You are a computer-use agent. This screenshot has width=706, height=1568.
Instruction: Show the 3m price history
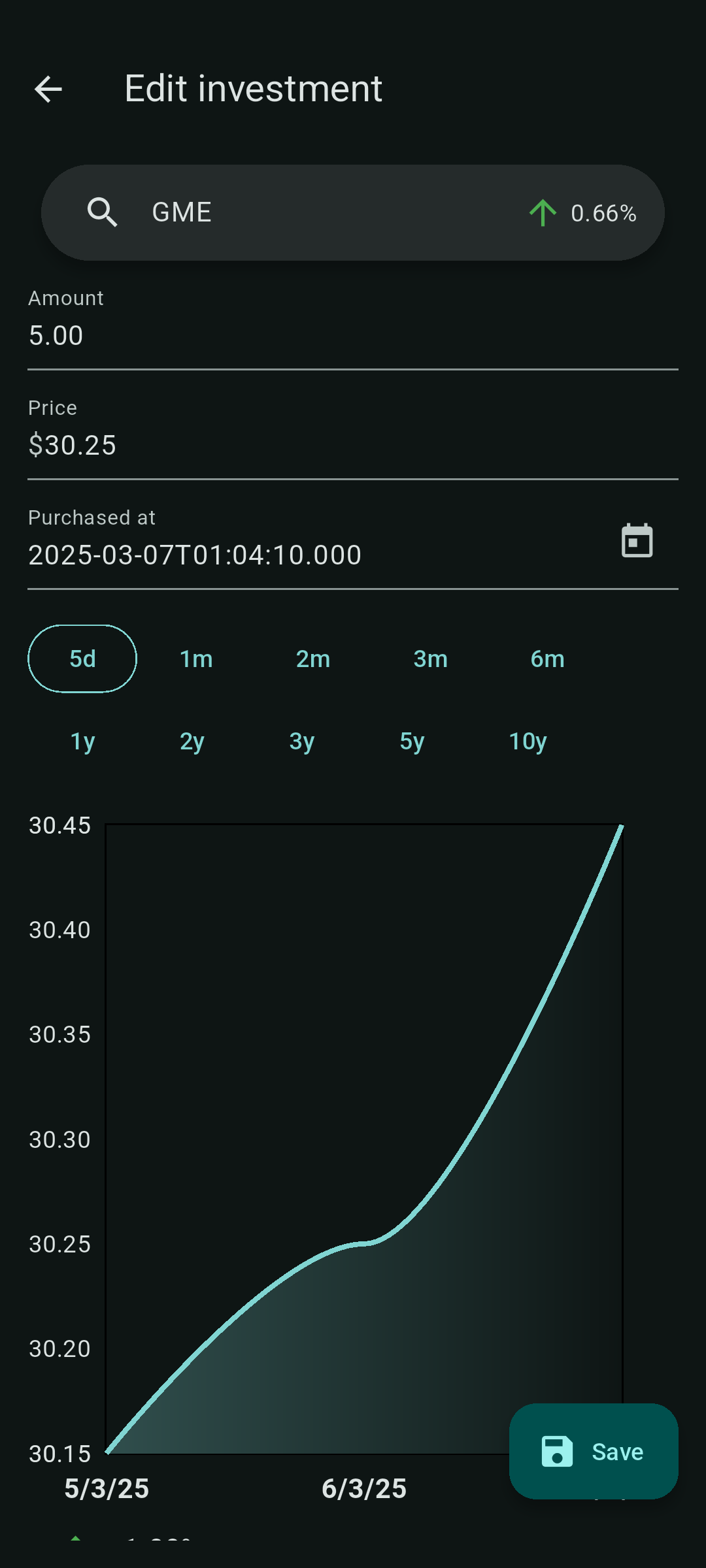[430, 659]
